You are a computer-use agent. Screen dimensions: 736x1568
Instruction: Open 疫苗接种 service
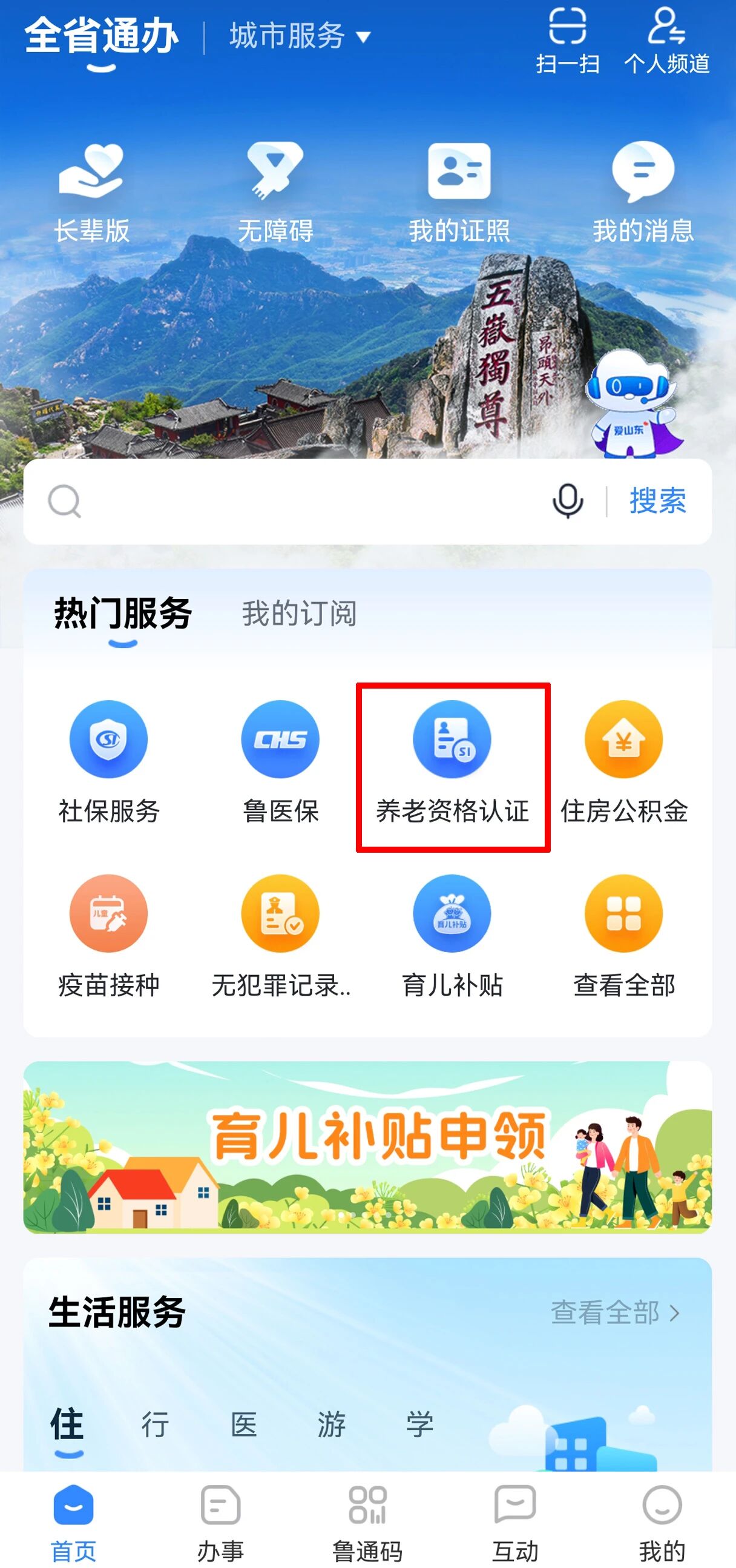click(108, 936)
